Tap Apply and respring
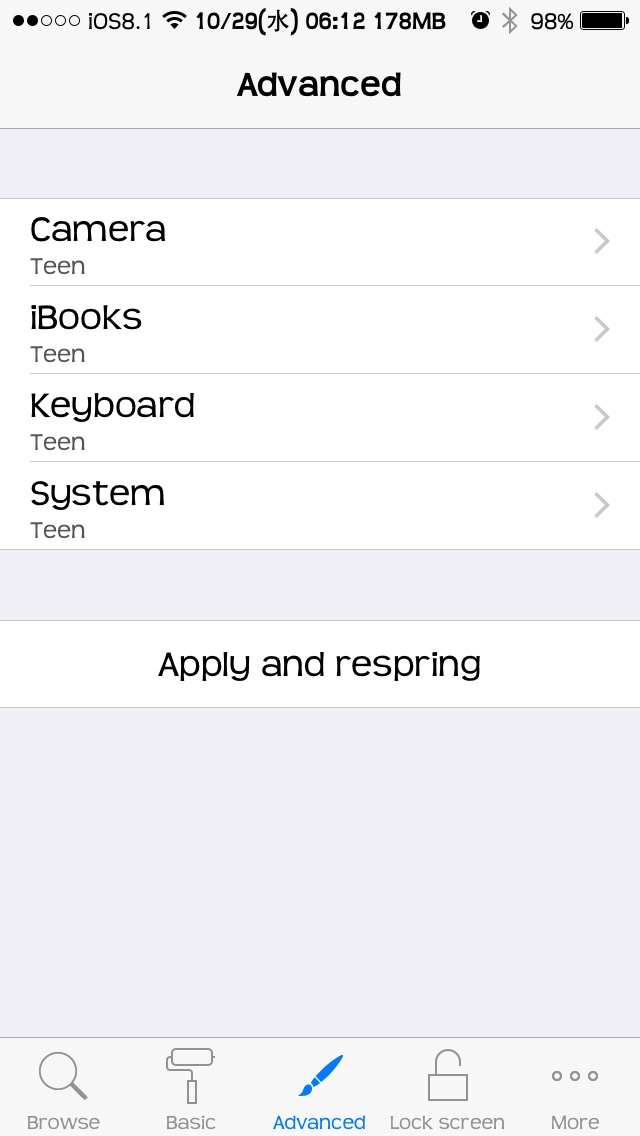Image resolution: width=640 pixels, height=1136 pixels. 320,664
